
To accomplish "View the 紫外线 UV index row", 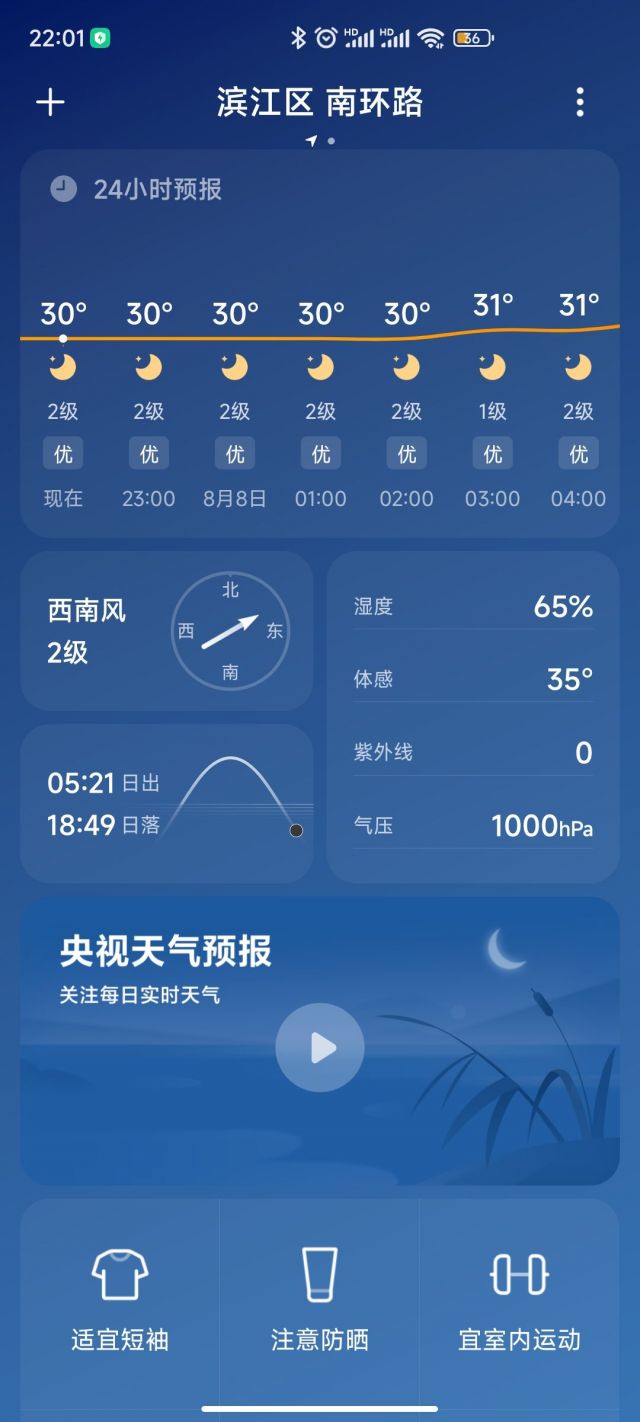I will (473, 752).
